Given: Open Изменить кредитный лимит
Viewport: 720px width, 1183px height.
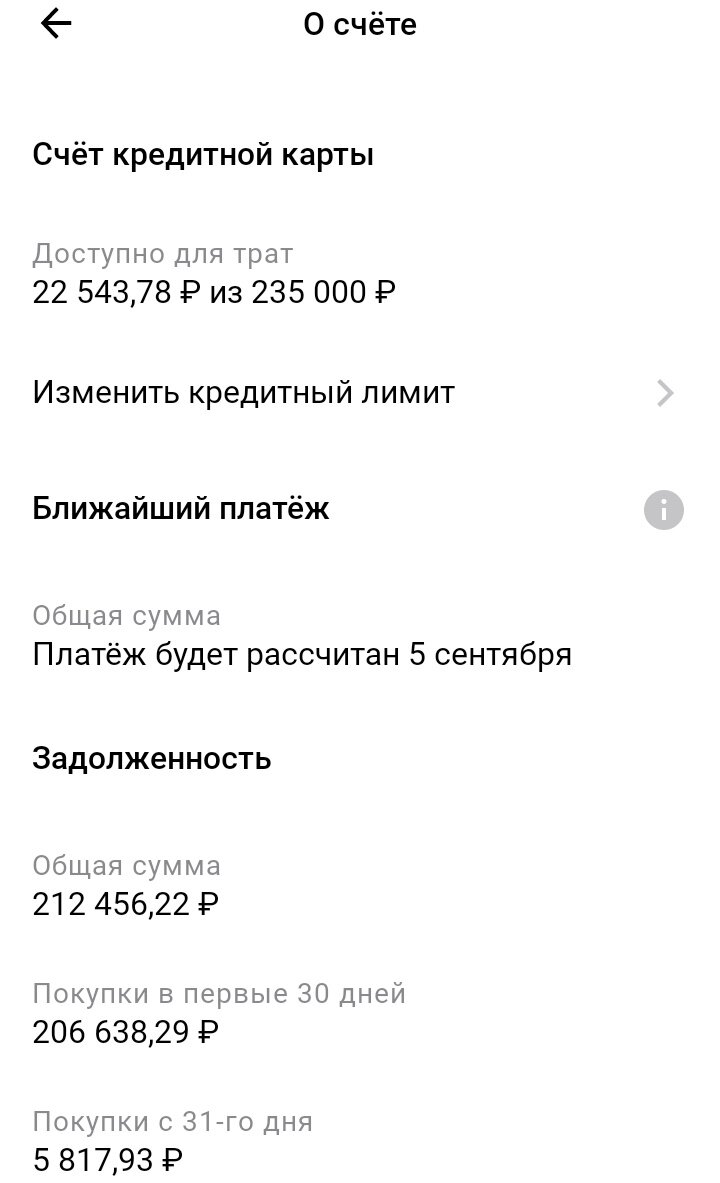Looking at the screenshot, I should [243, 393].
